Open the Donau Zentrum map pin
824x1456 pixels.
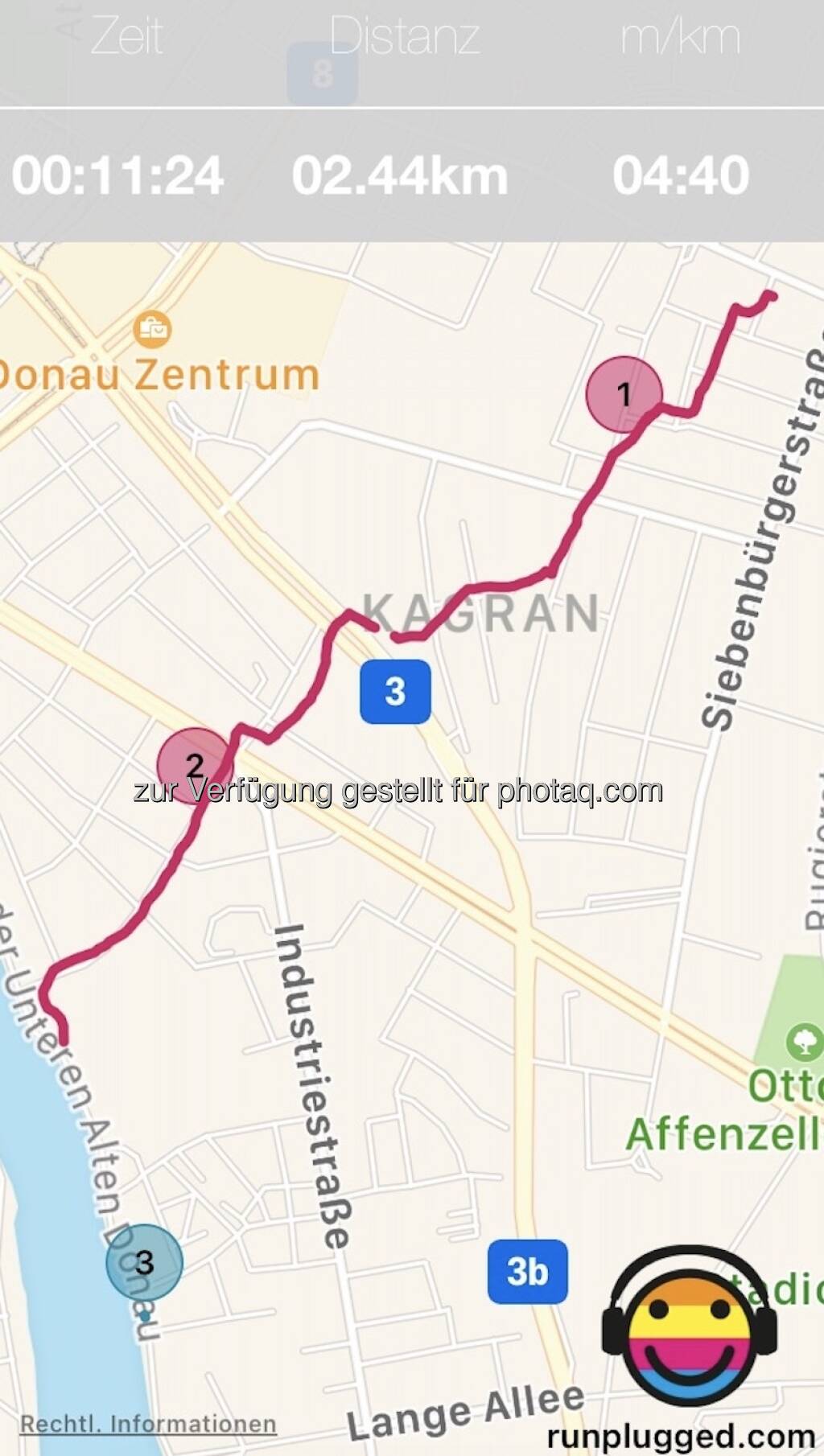[152, 329]
